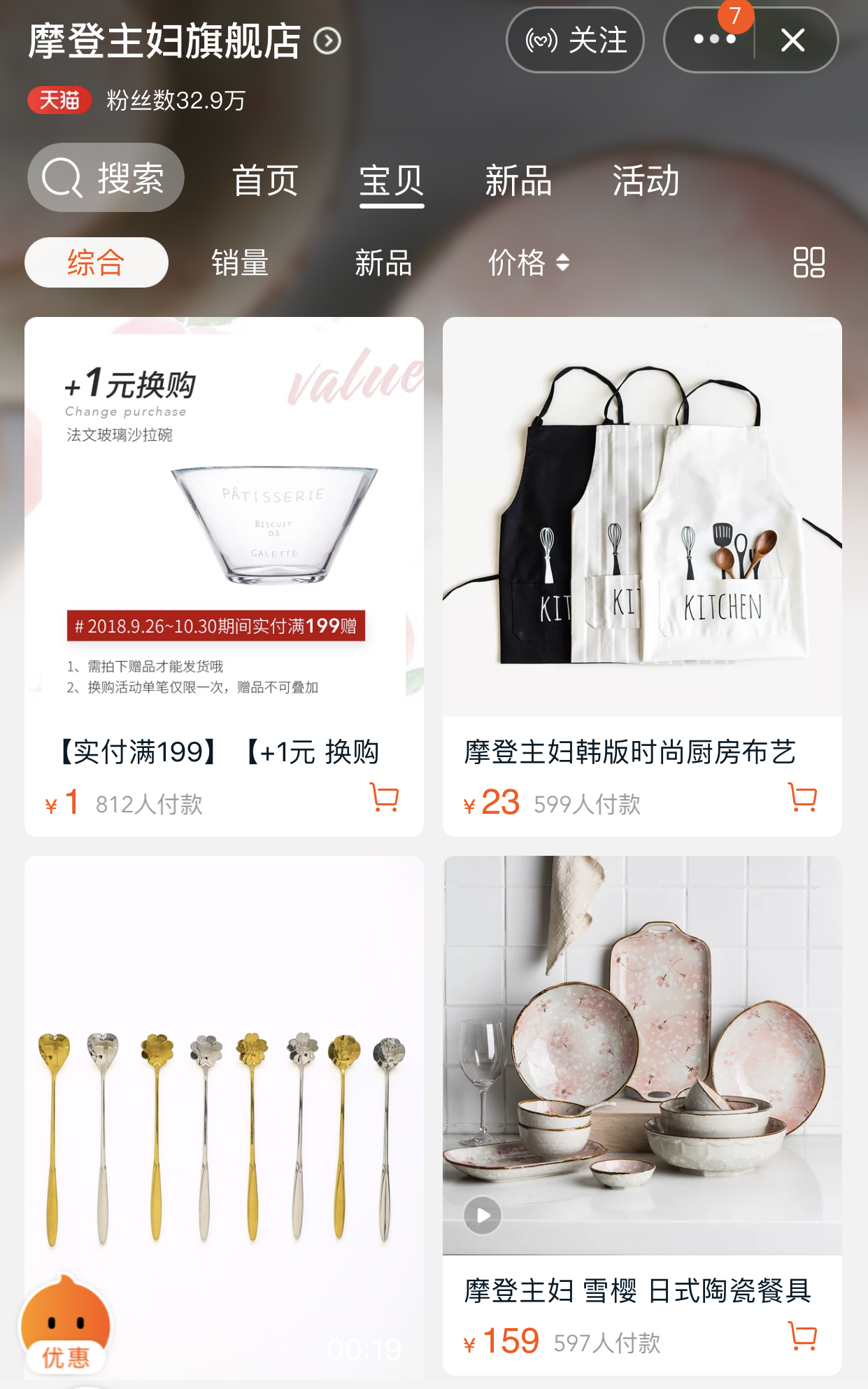
Task: Filter by 新品 in sort row
Action: pyautogui.click(x=383, y=263)
